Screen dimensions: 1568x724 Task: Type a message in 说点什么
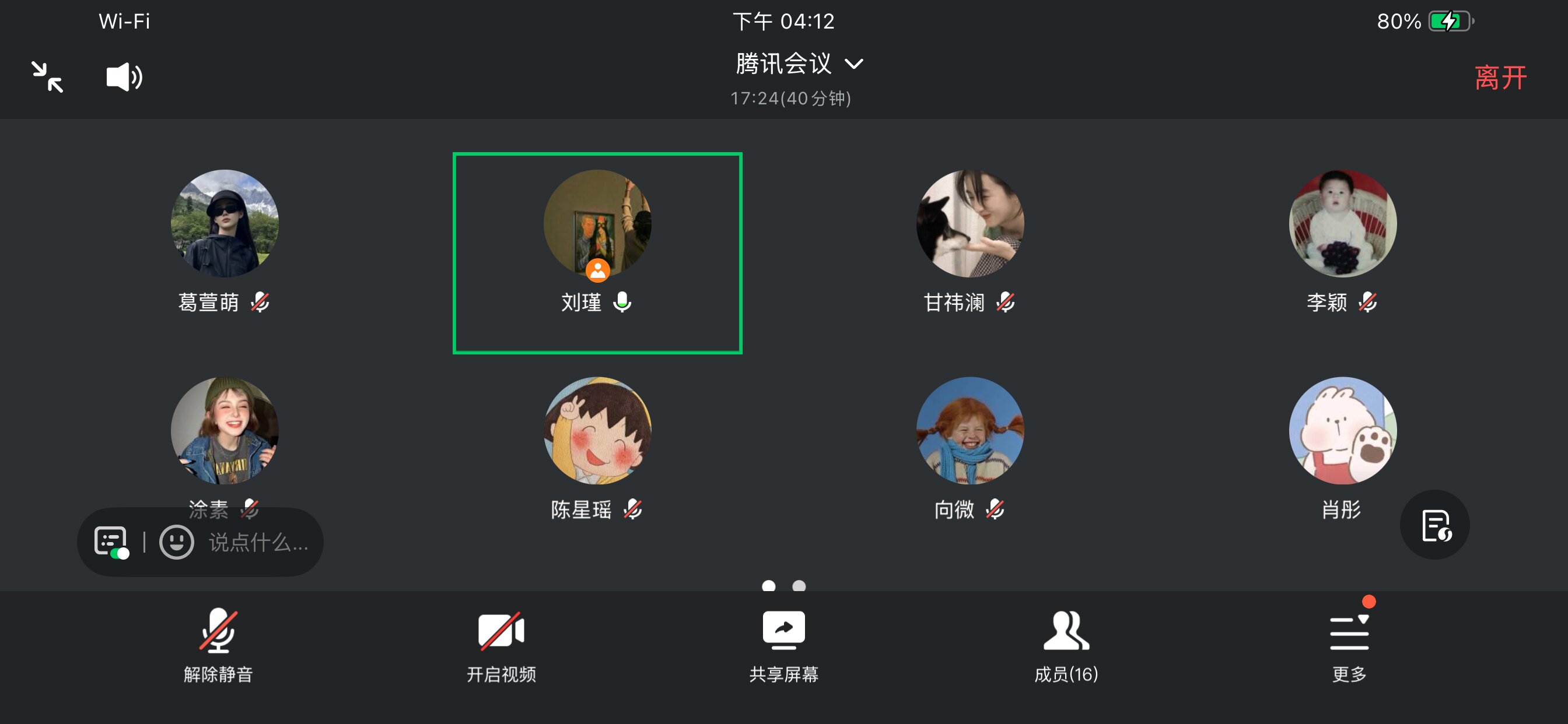point(258,542)
